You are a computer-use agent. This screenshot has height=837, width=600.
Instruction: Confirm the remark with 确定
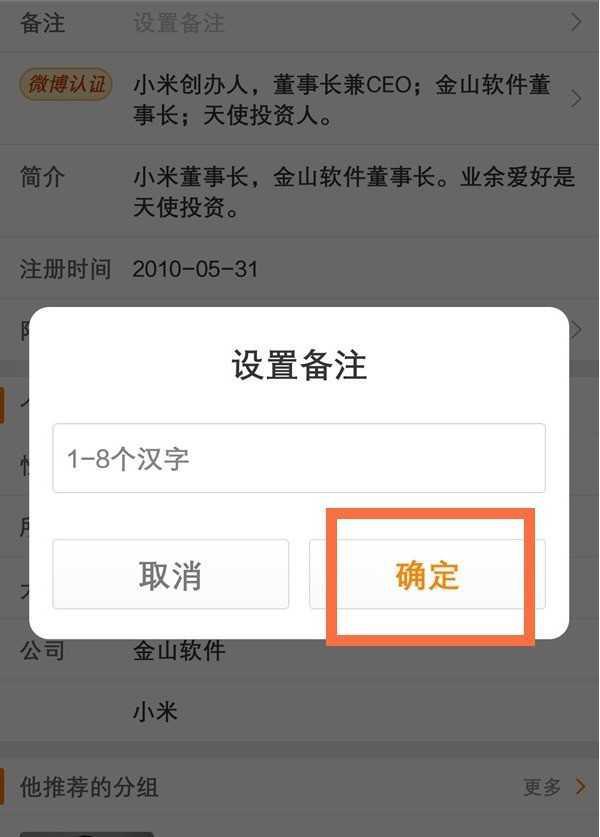[x=428, y=575]
